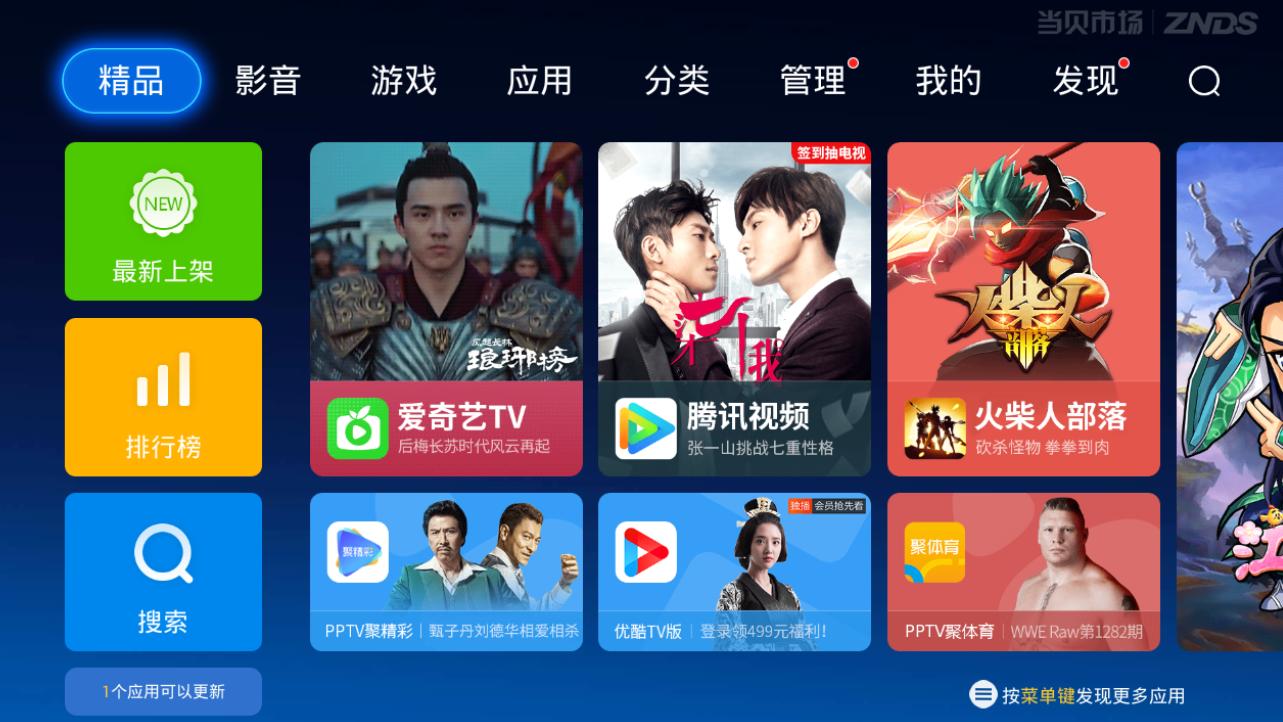1283x722 pixels.
Task: Open the 腾讯视频 app card
Action: [734, 309]
